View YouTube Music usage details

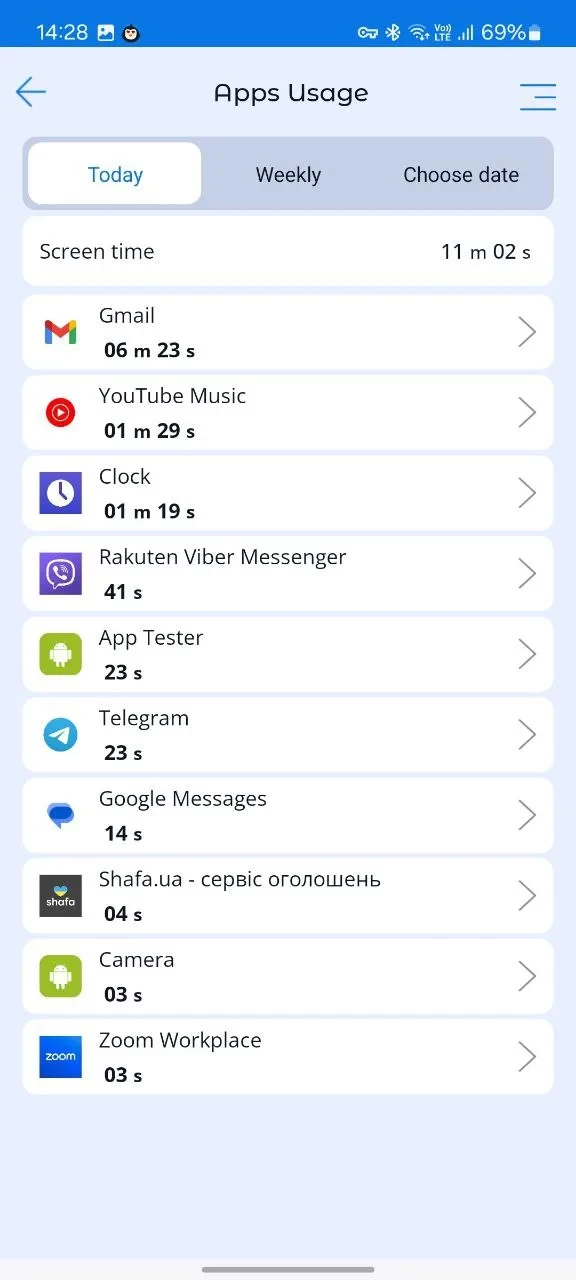point(288,412)
